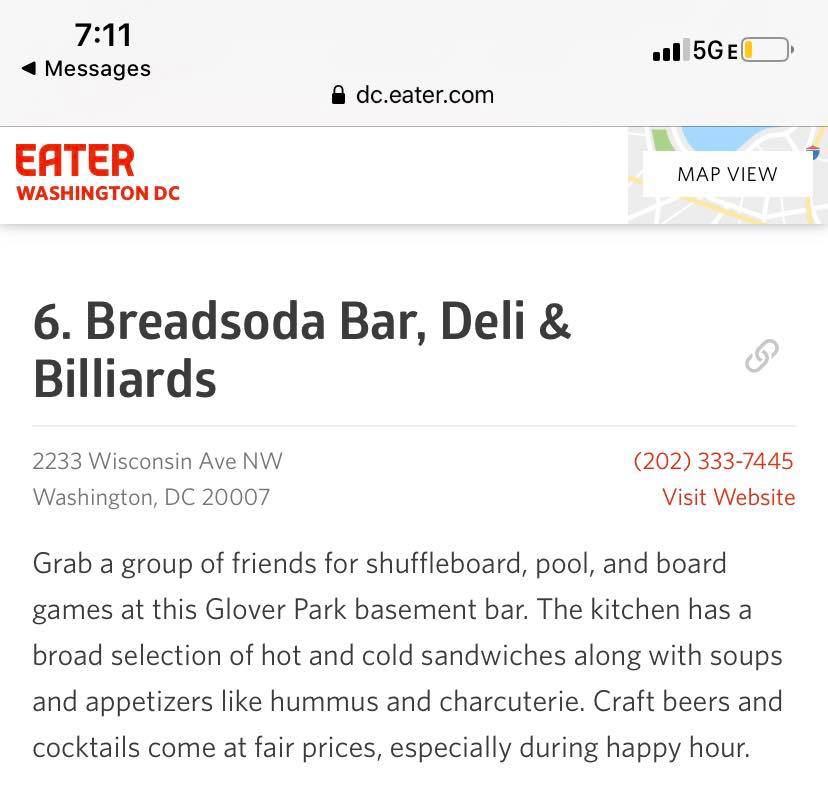Copy link to Breadsoda listing

(762, 356)
